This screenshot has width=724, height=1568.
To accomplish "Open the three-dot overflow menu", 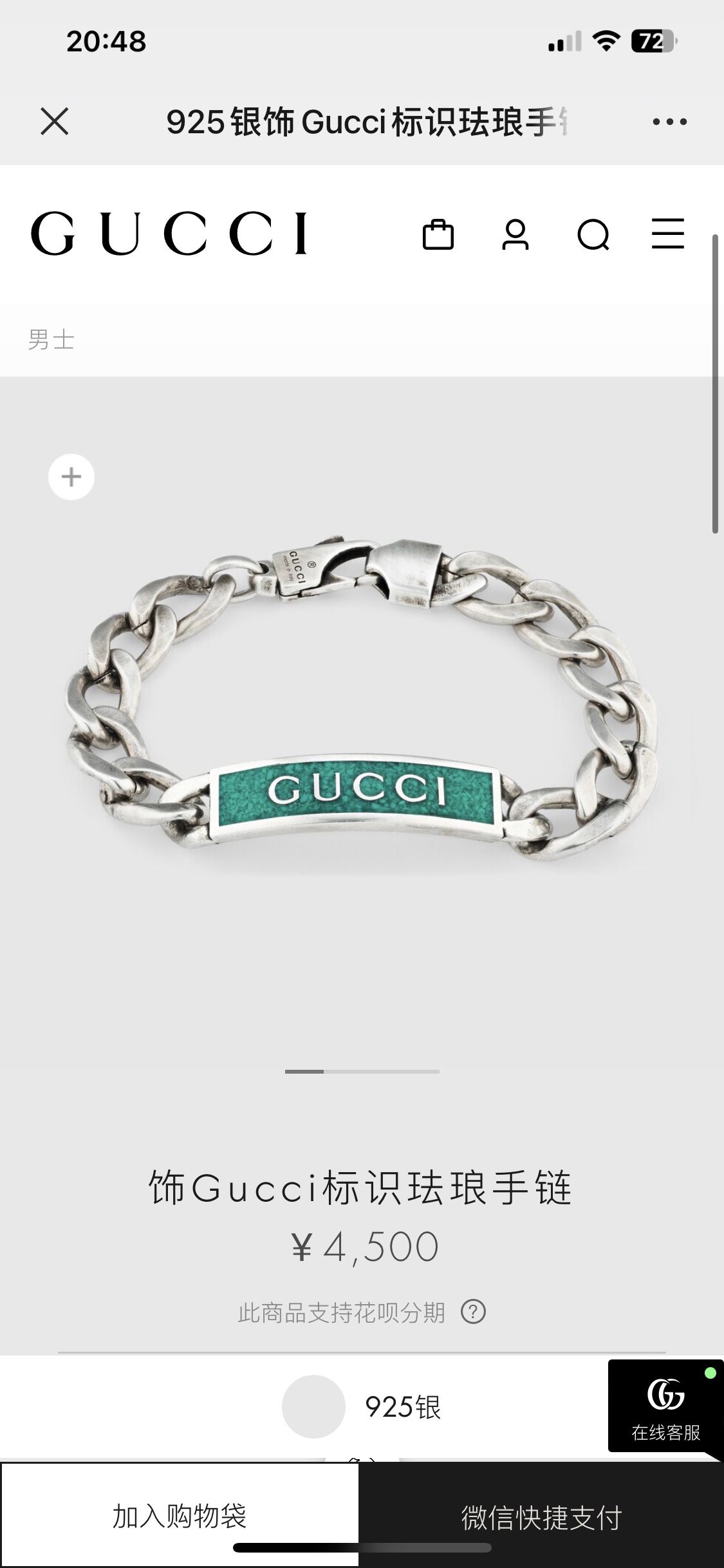I will (669, 121).
